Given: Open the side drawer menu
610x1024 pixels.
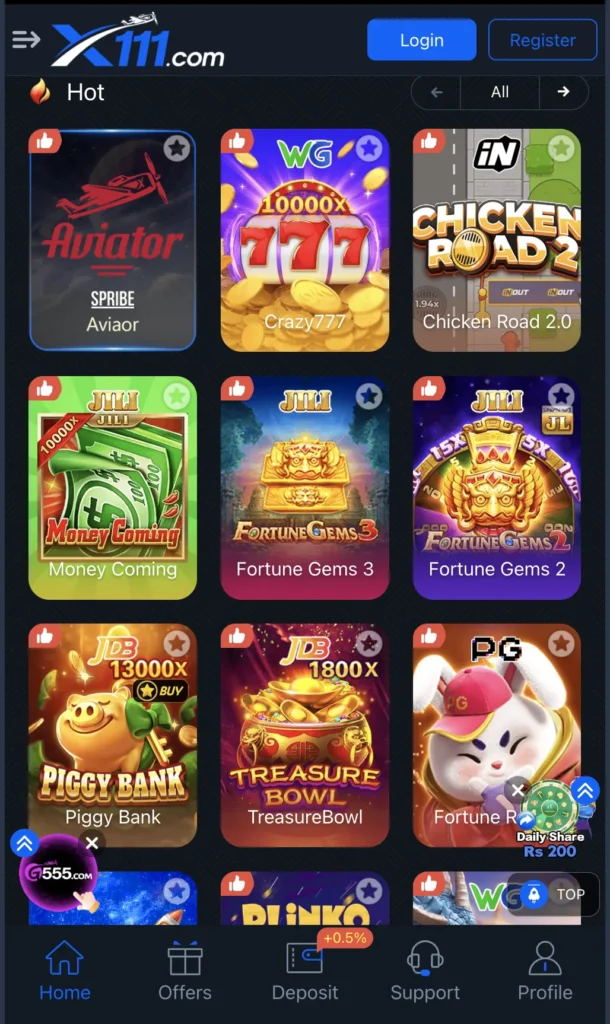Looking at the screenshot, I should 26,40.
